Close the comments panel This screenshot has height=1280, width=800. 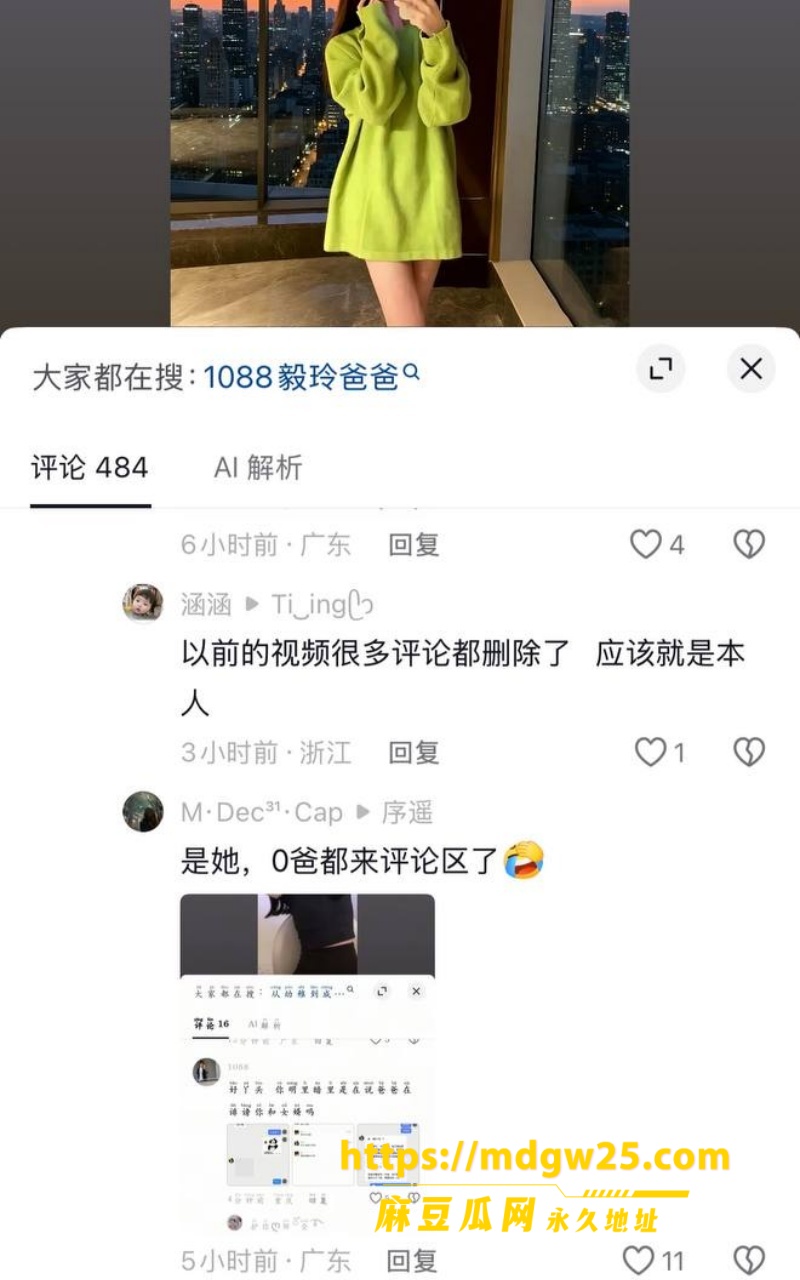(x=751, y=369)
